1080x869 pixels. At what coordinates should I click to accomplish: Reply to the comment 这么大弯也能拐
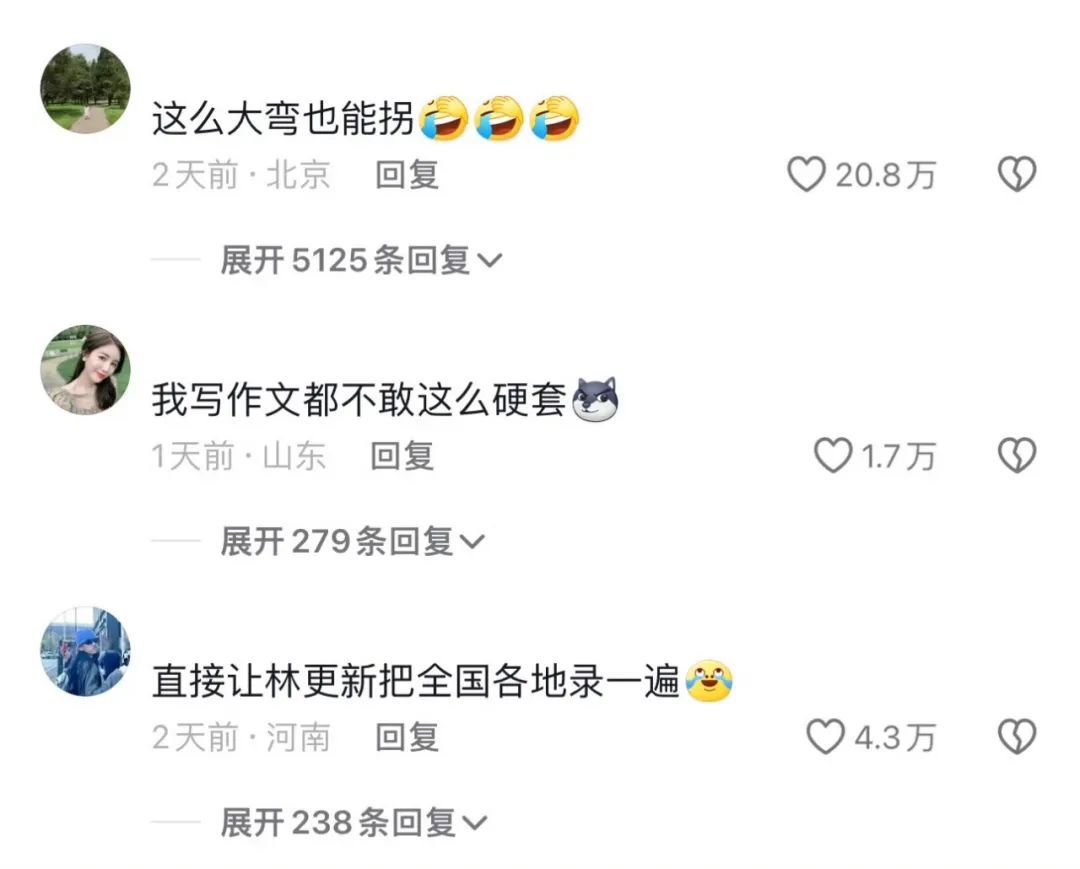[407, 176]
